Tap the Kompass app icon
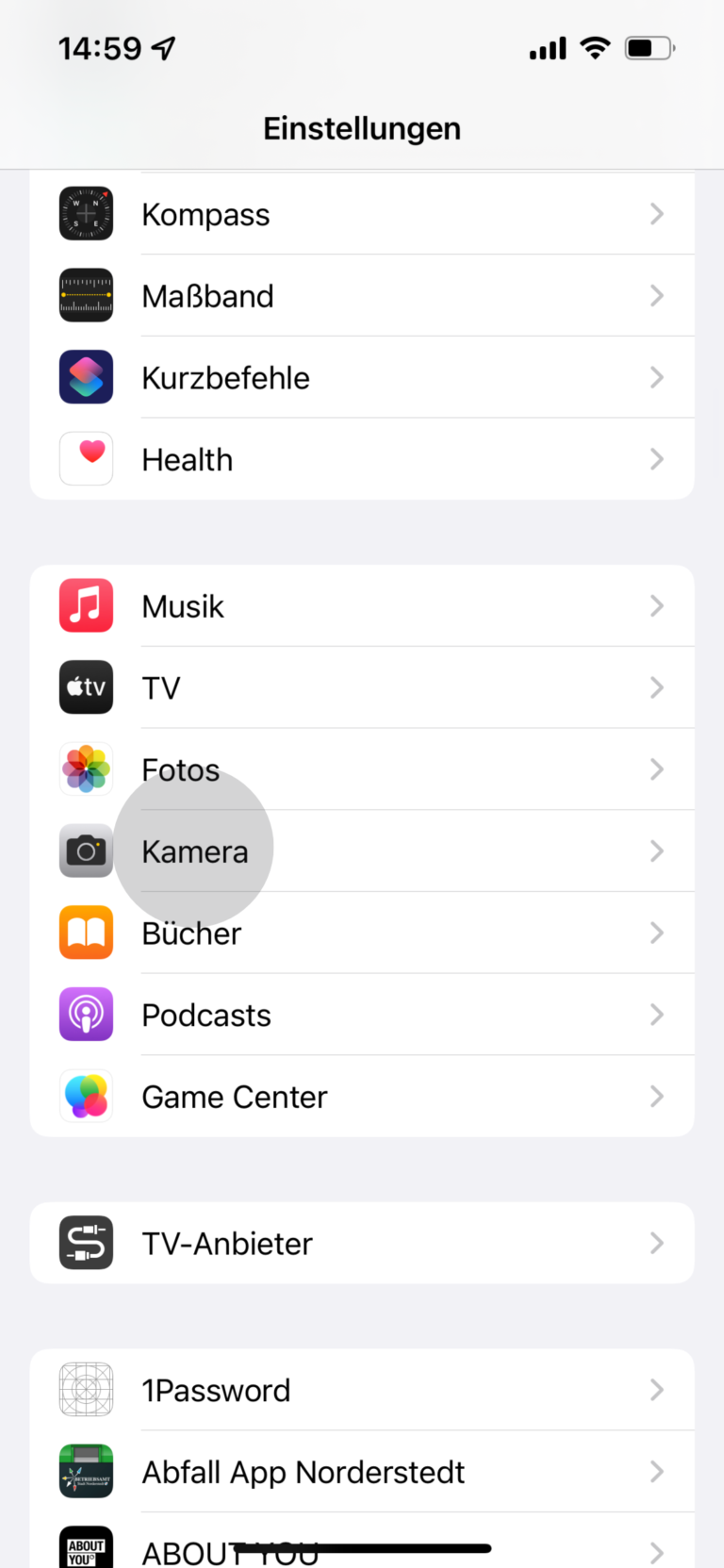 (86, 214)
